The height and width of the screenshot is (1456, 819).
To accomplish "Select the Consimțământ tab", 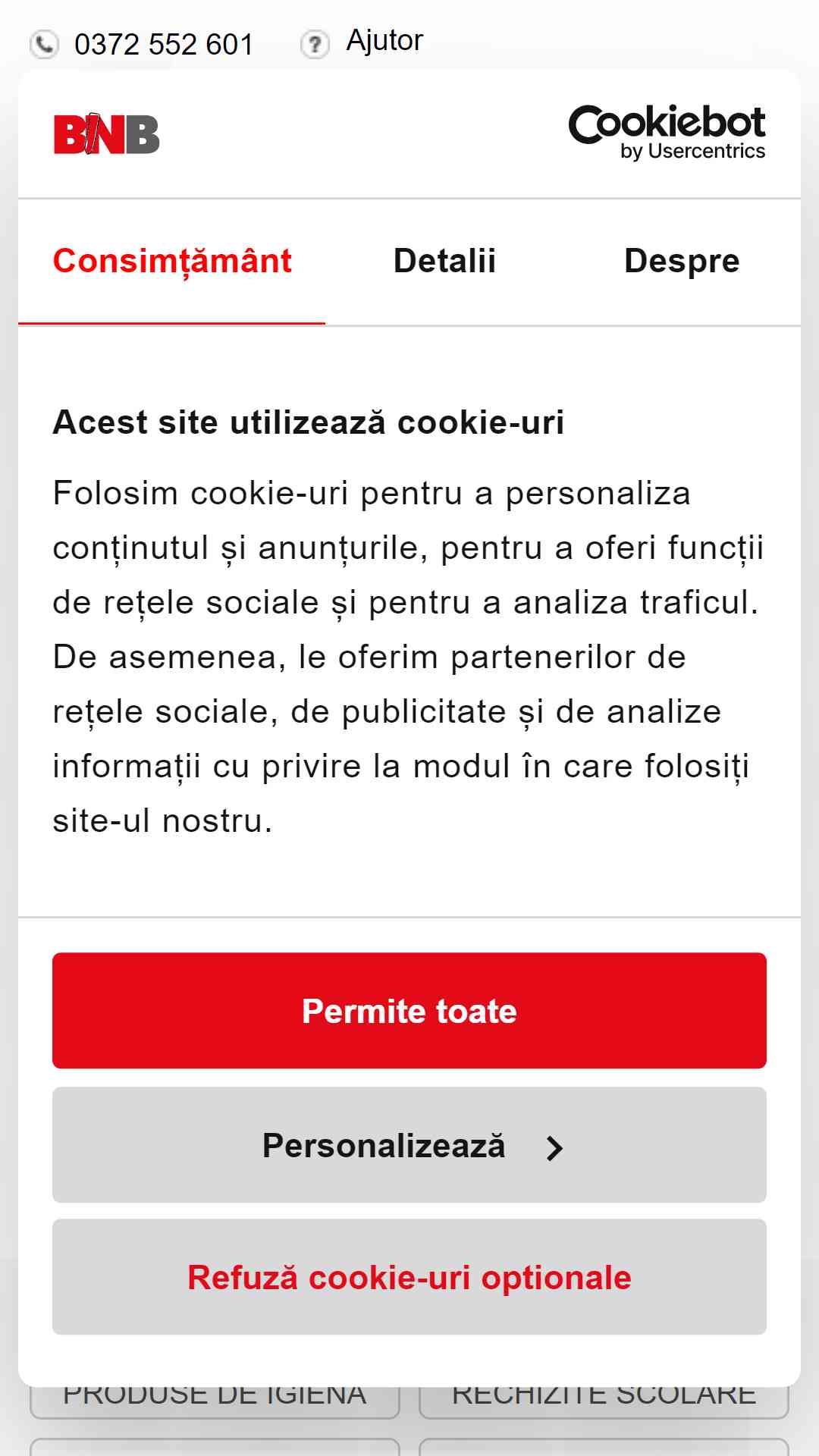I will [172, 262].
